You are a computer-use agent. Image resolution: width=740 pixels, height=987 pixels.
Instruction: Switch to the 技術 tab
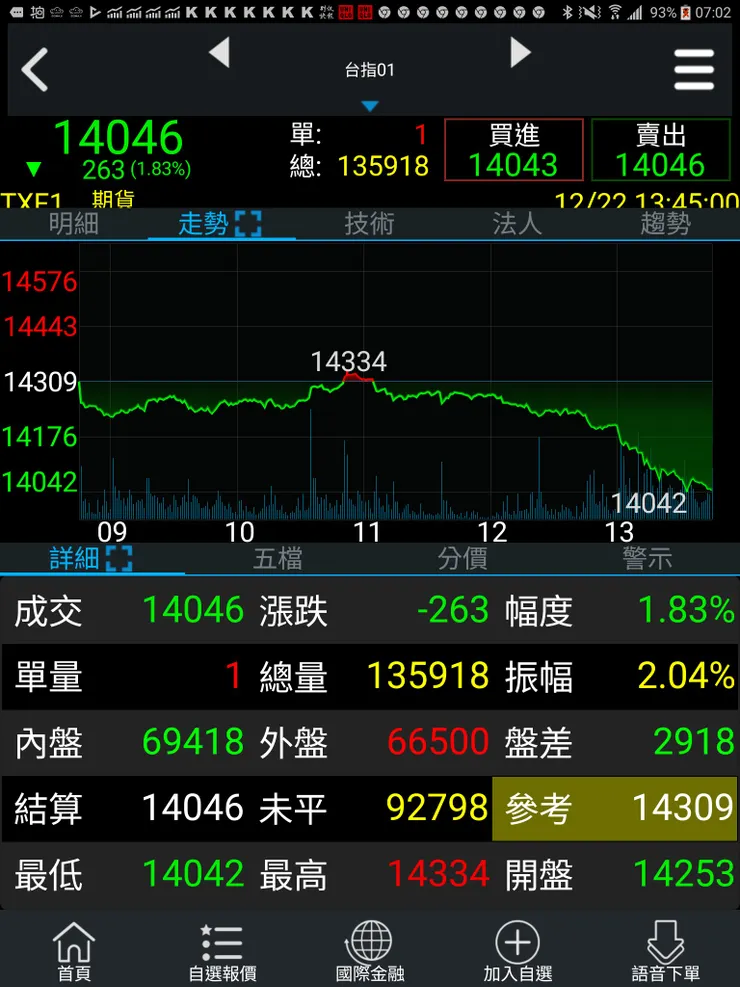(370, 225)
